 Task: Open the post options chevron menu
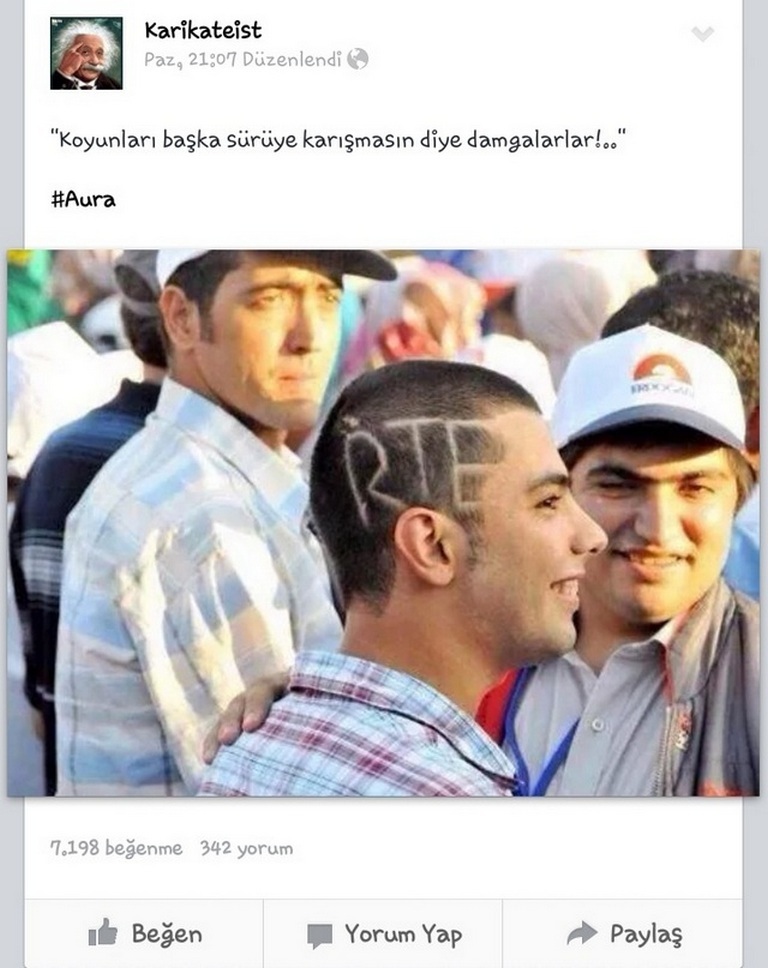coord(702,34)
